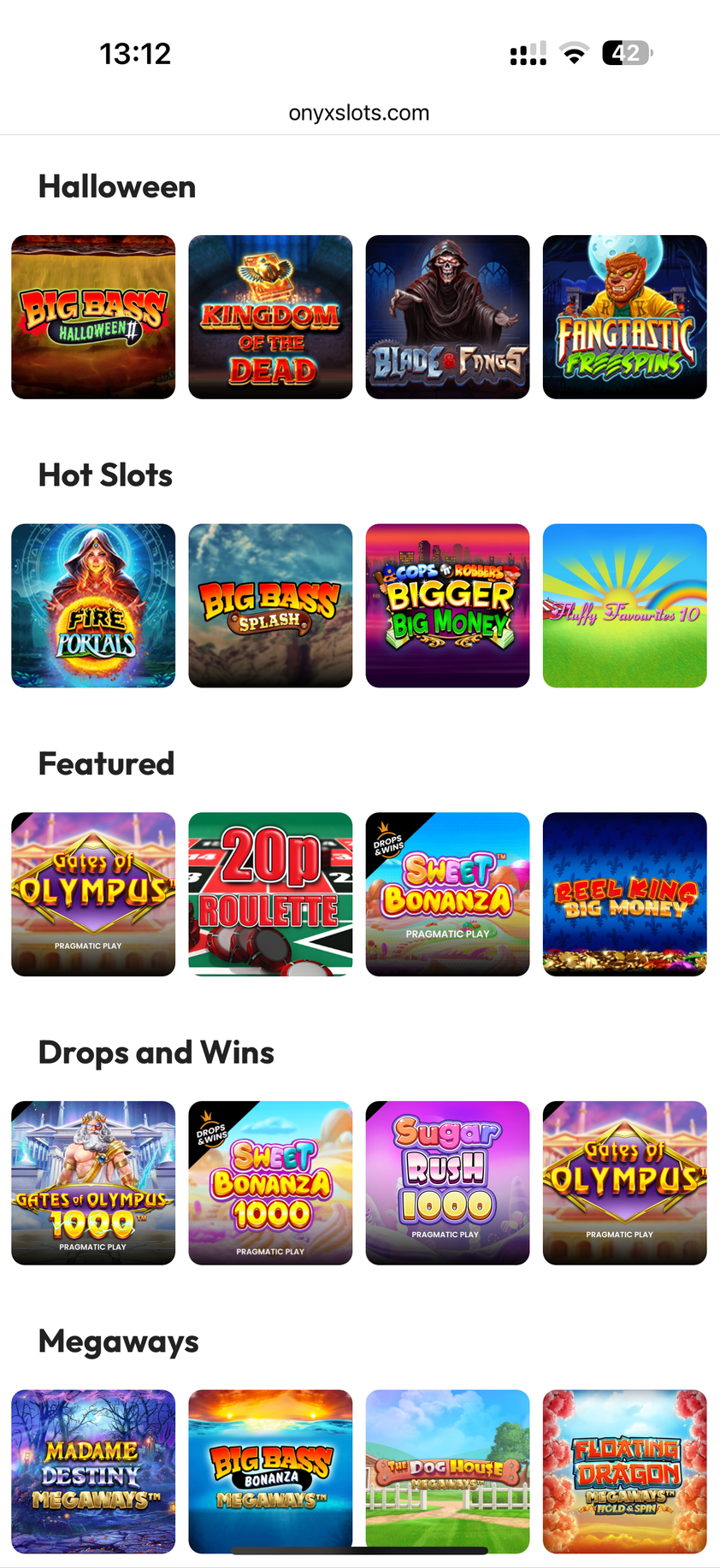Play the Fire Portals slot

point(92,605)
